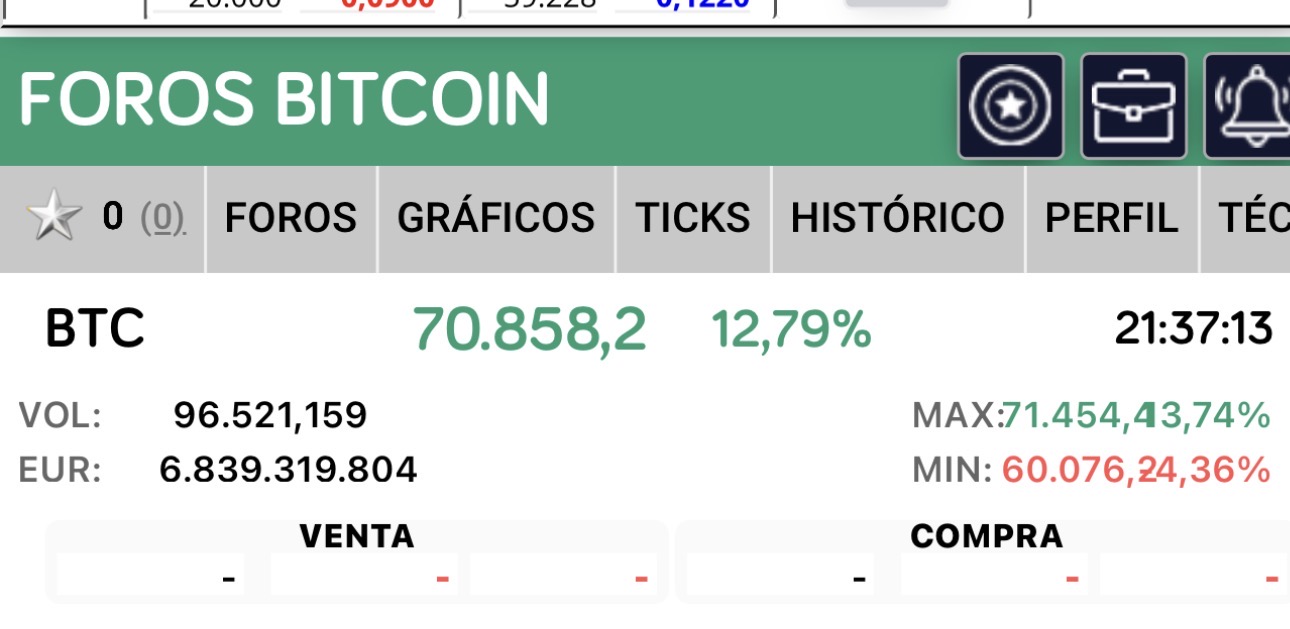Open the star badge icon in header

click(1011, 106)
